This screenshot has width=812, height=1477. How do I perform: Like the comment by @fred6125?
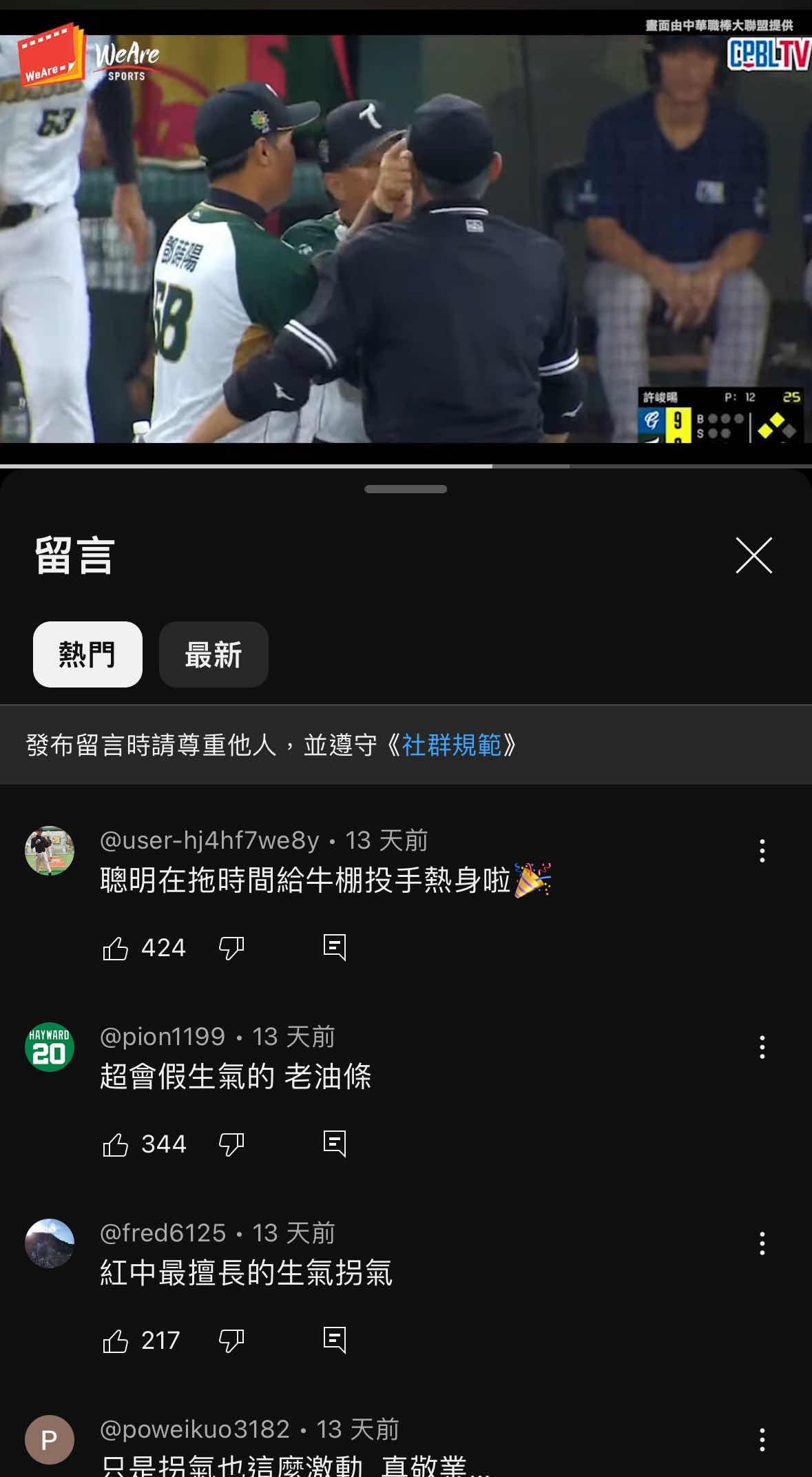point(116,1341)
